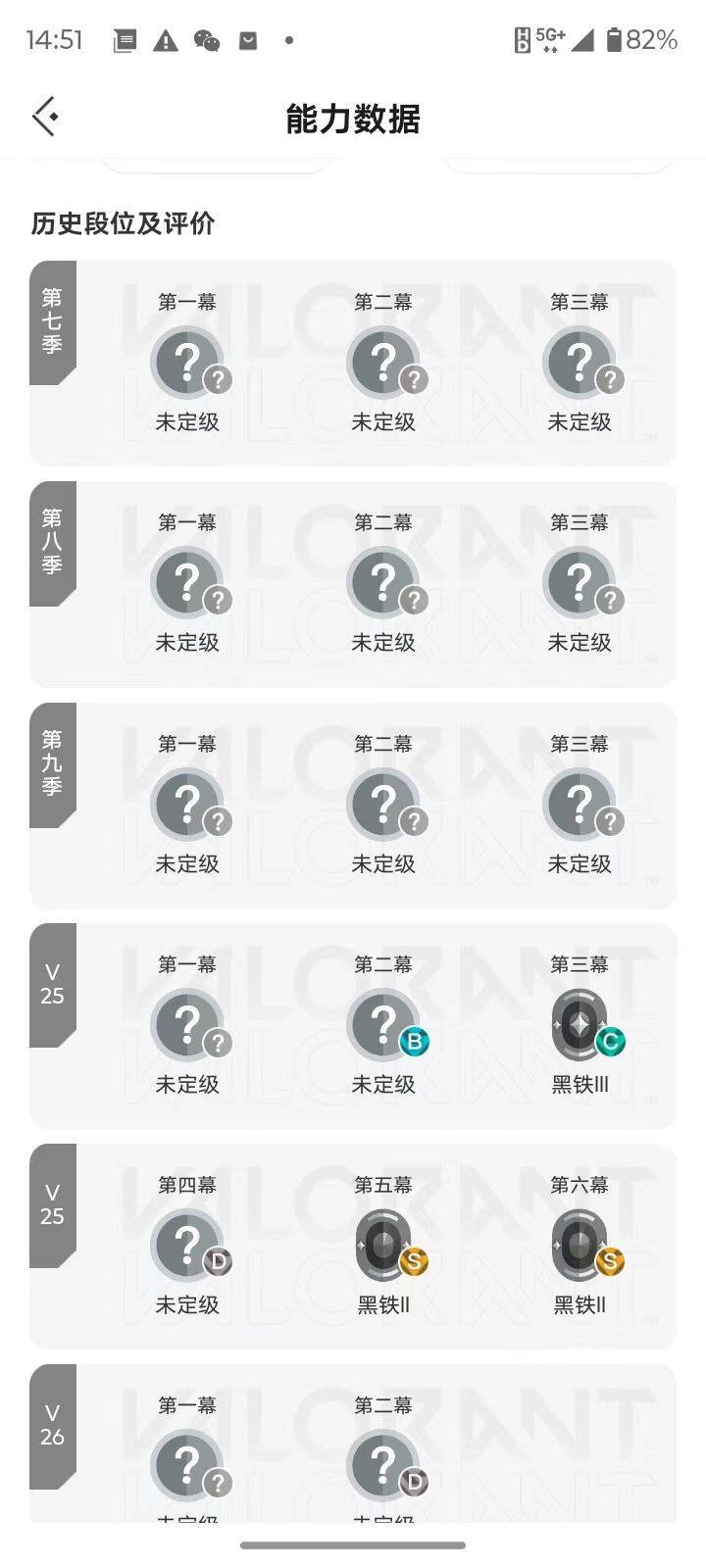The height and width of the screenshot is (1568, 706).
Task: Tap the WeChat icon in the status bar
Action: [x=206, y=39]
